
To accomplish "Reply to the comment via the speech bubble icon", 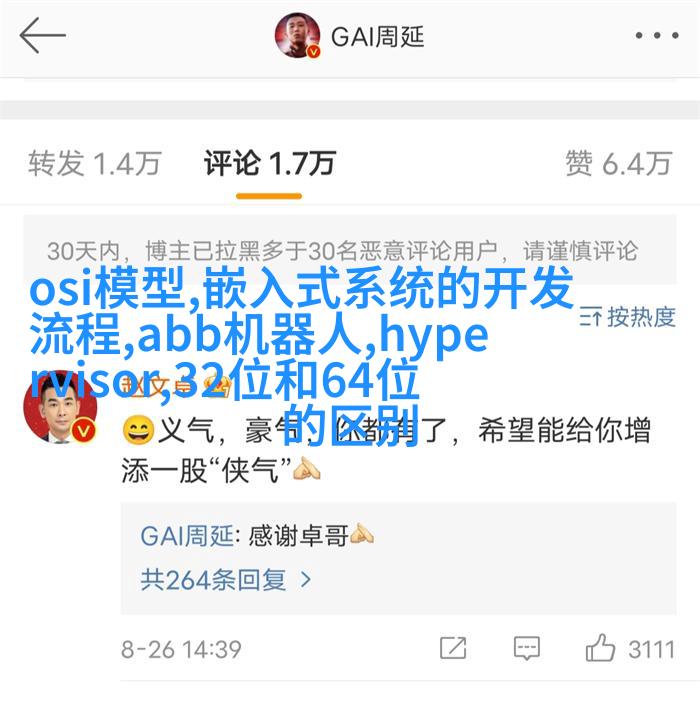I will point(527,648).
